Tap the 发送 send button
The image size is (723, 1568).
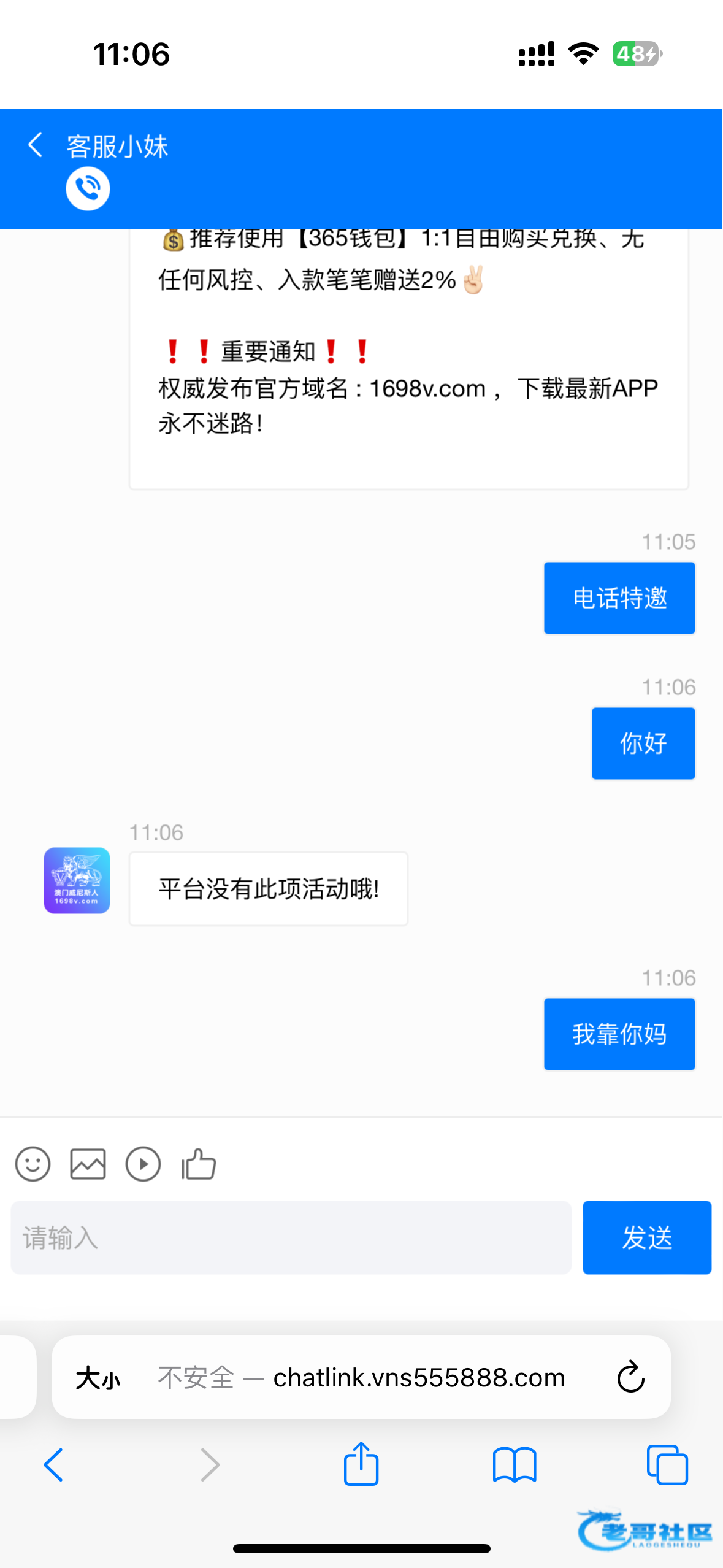pyautogui.click(x=647, y=1237)
